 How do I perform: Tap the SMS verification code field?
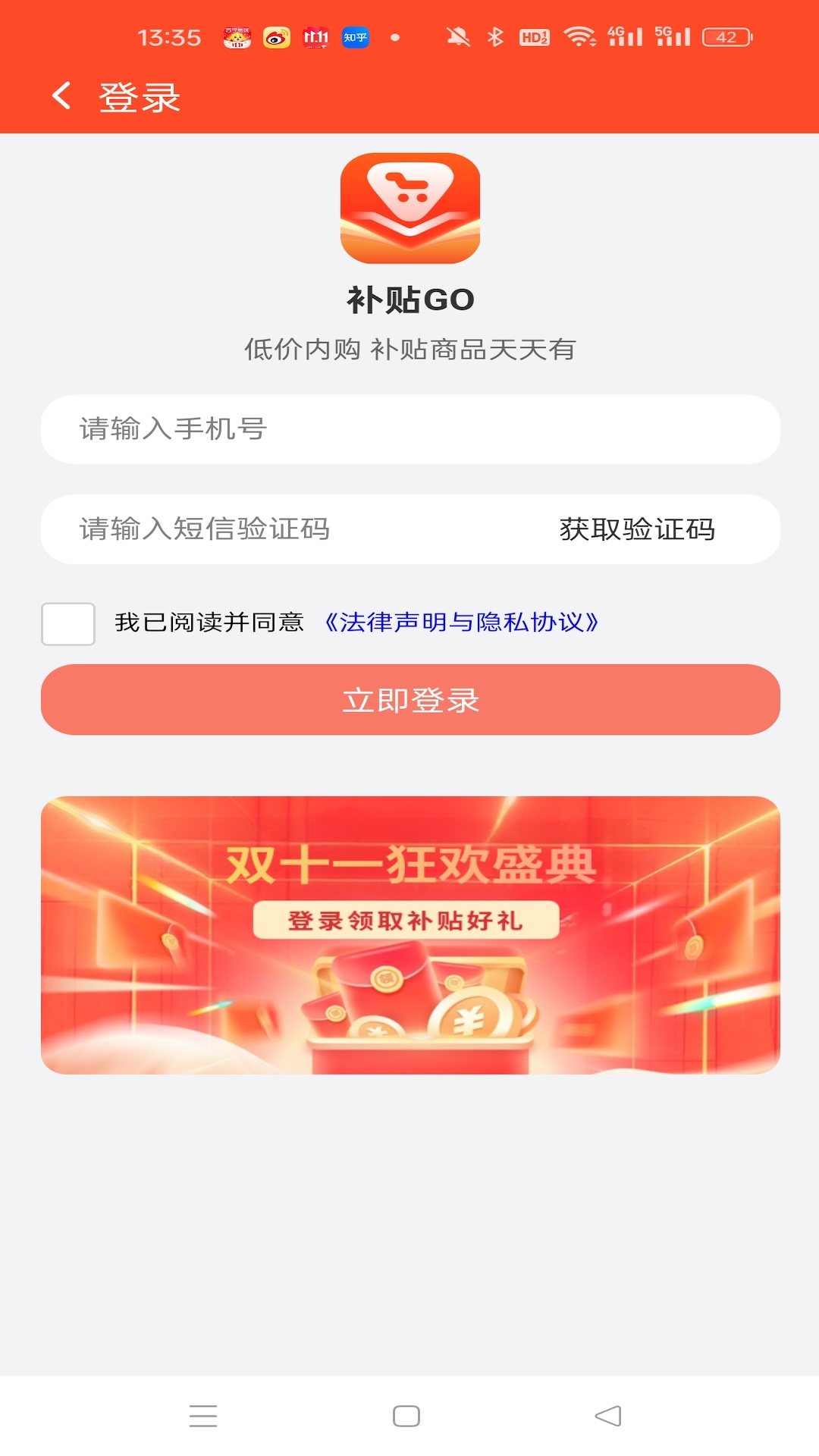pos(288,529)
